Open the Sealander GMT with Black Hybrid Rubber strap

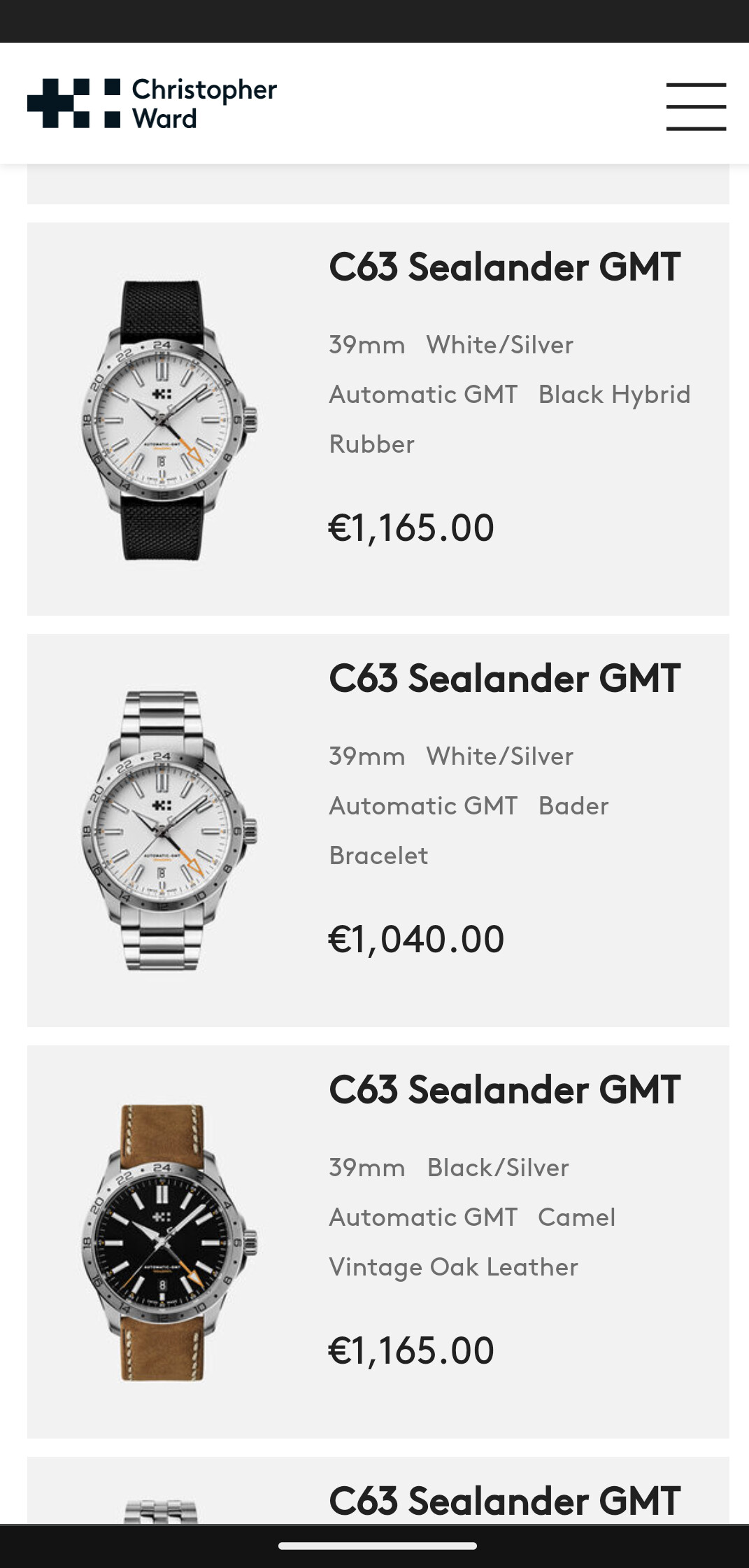pos(378,418)
